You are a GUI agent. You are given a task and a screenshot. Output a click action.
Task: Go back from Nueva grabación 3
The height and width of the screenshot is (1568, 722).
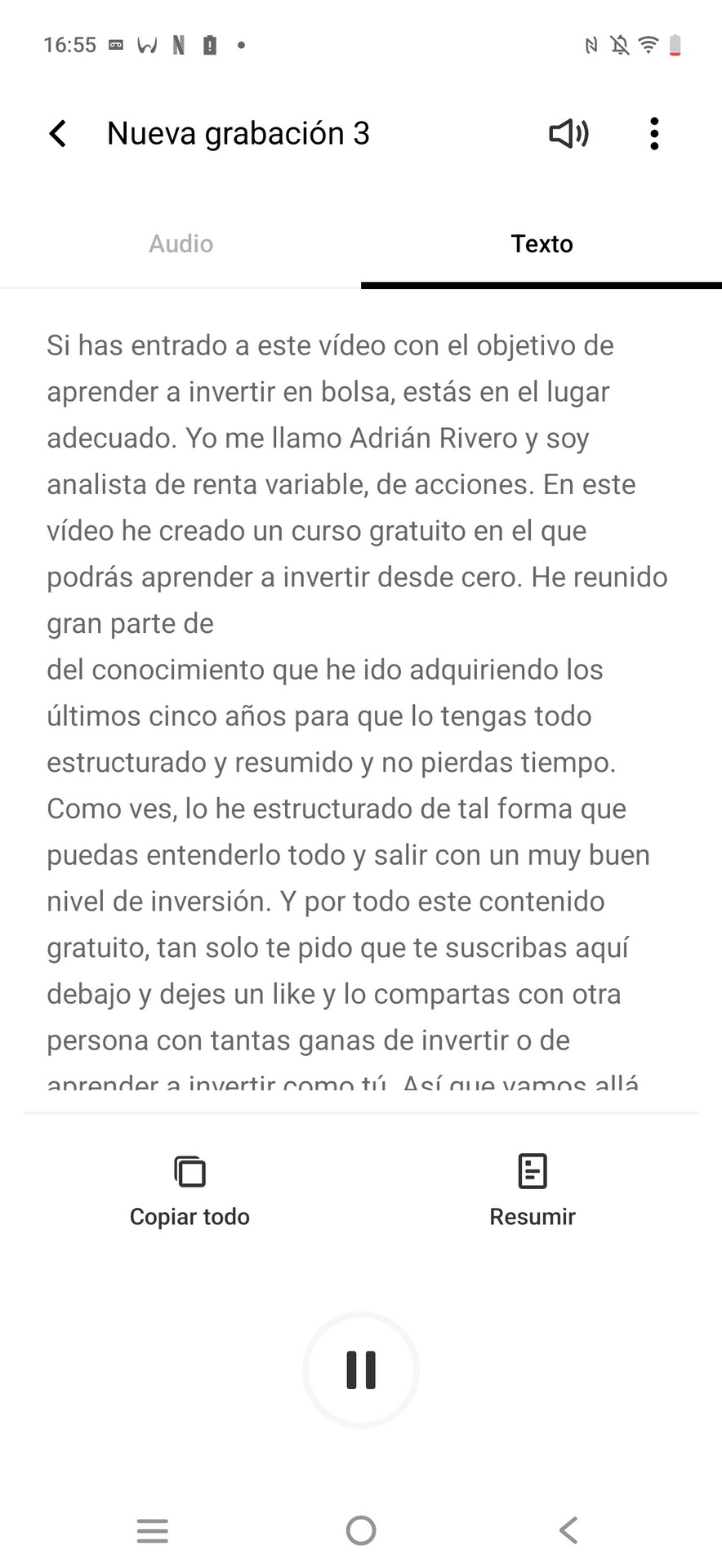point(58,134)
